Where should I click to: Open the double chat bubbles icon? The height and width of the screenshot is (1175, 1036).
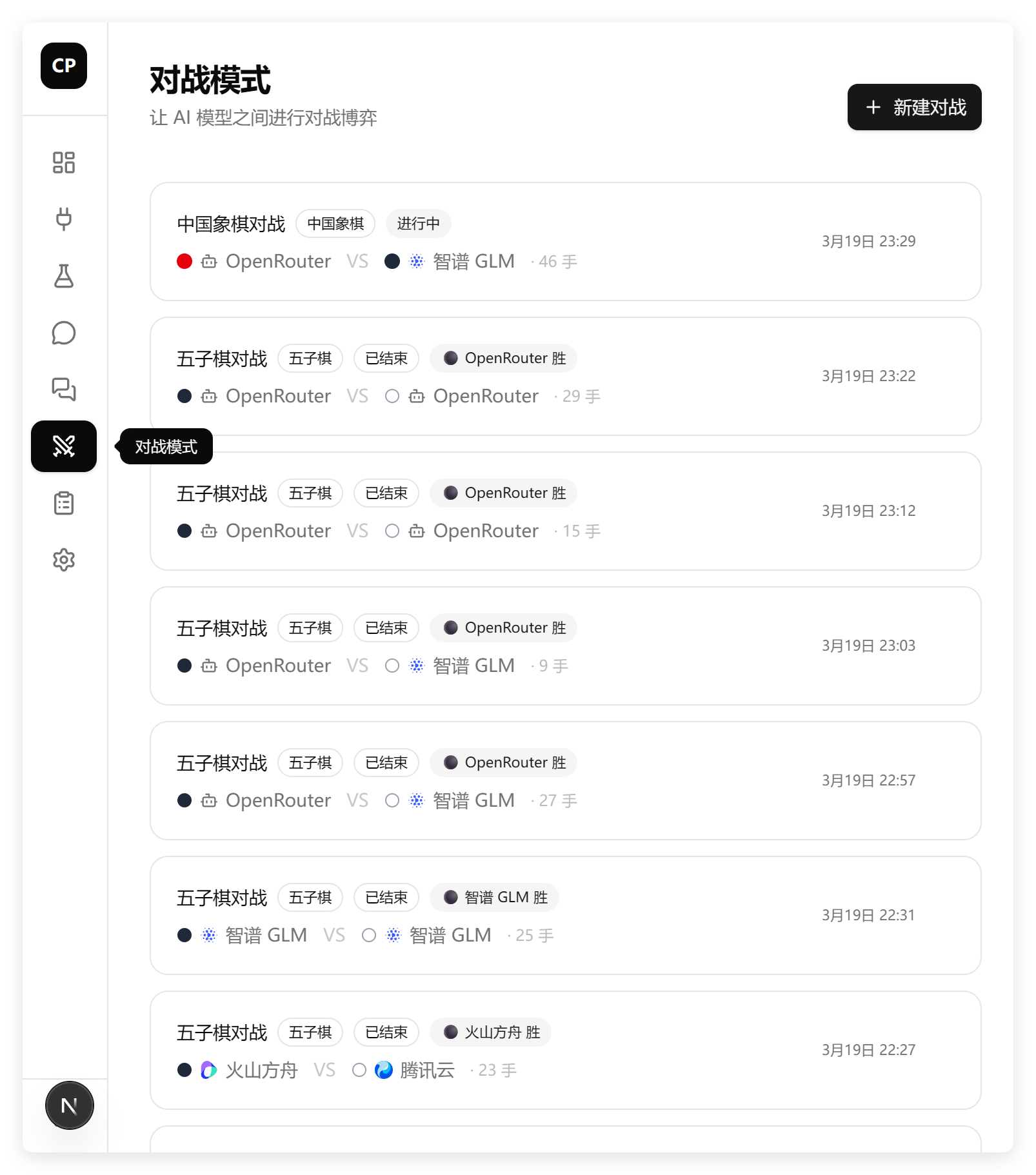click(x=64, y=390)
